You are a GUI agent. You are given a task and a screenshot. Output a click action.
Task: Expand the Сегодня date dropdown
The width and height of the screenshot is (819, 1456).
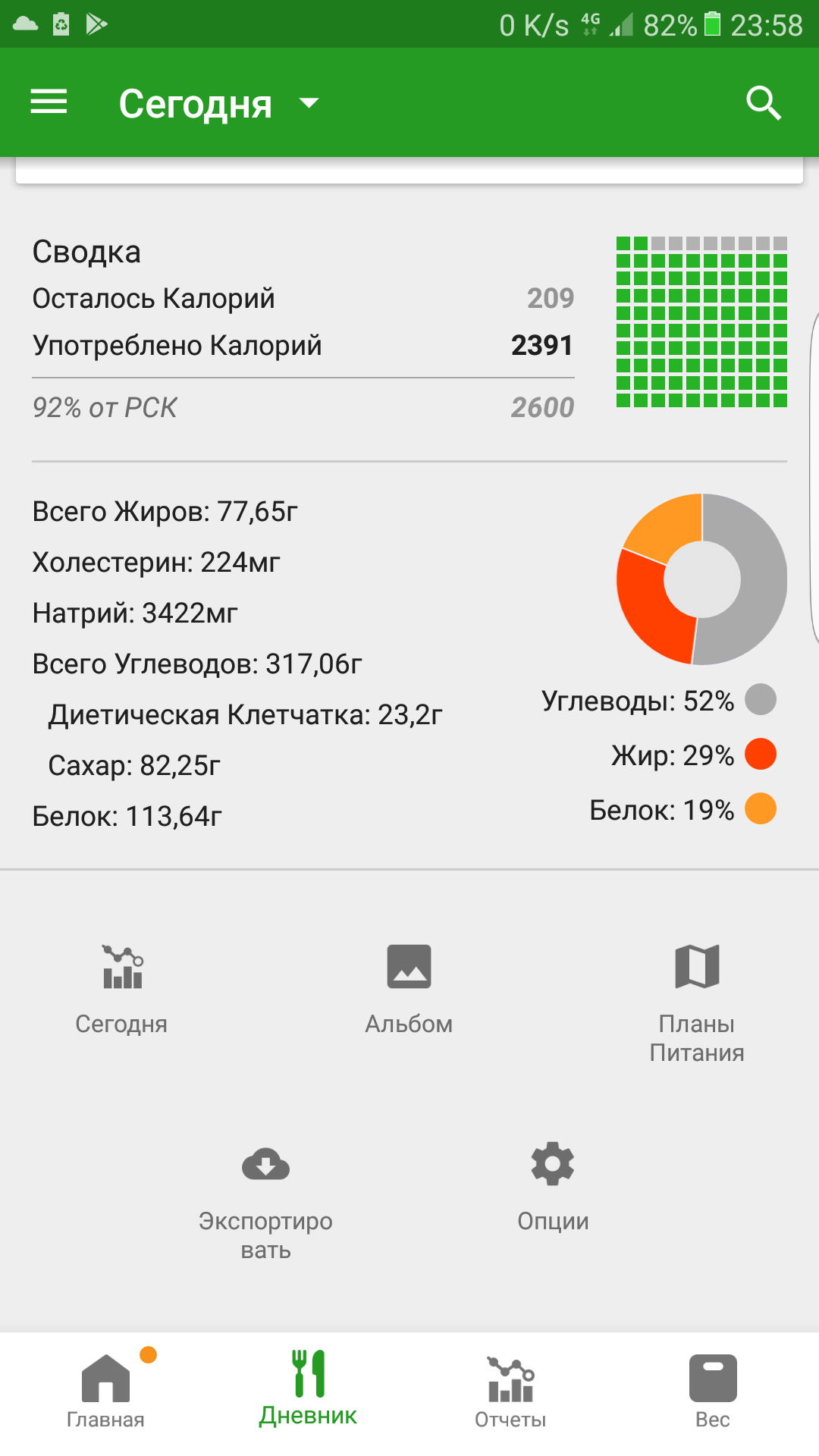[x=218, y=104]
